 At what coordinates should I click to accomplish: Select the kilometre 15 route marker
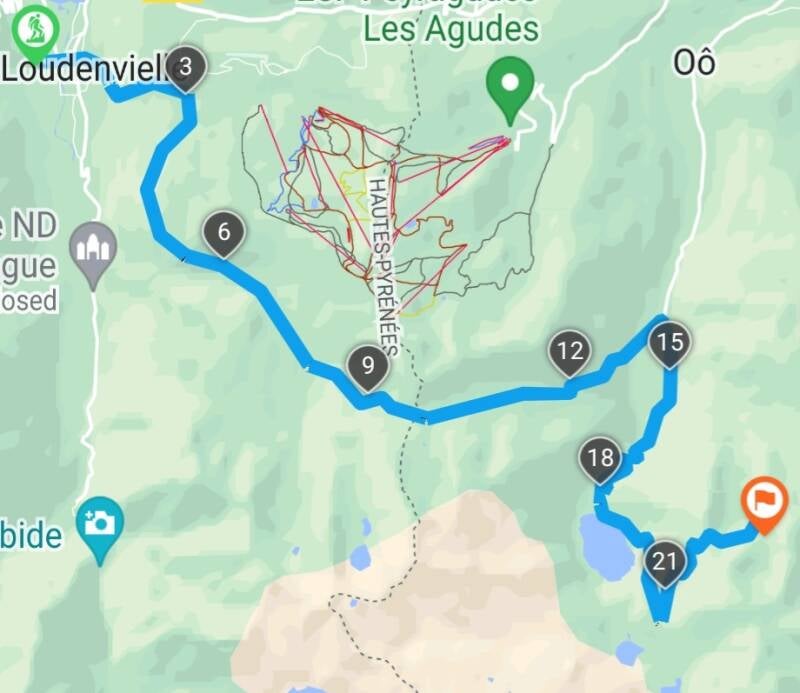(670, 344)
